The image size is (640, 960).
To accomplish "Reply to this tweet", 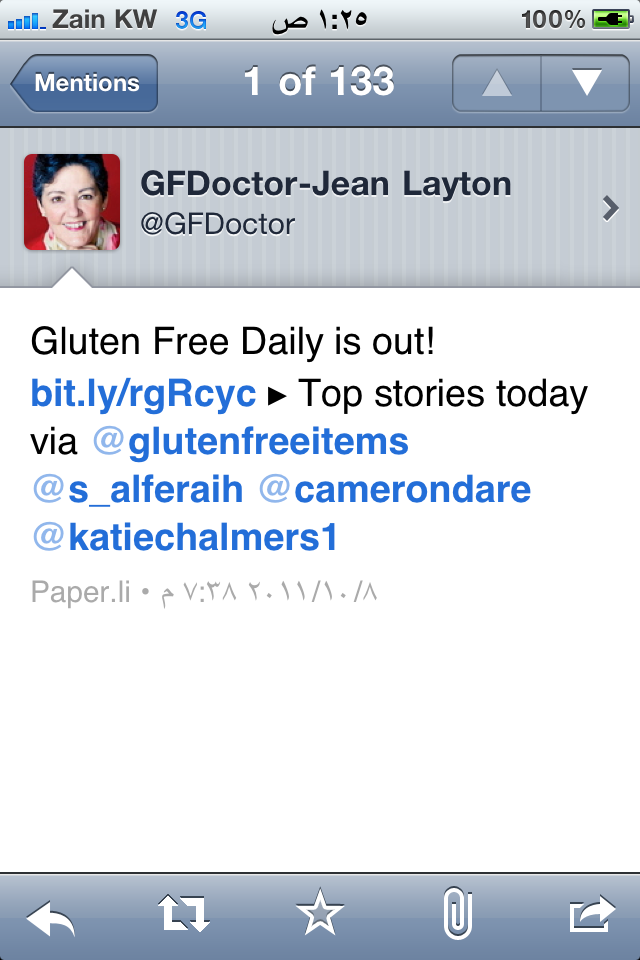I will tap(50, 914).
